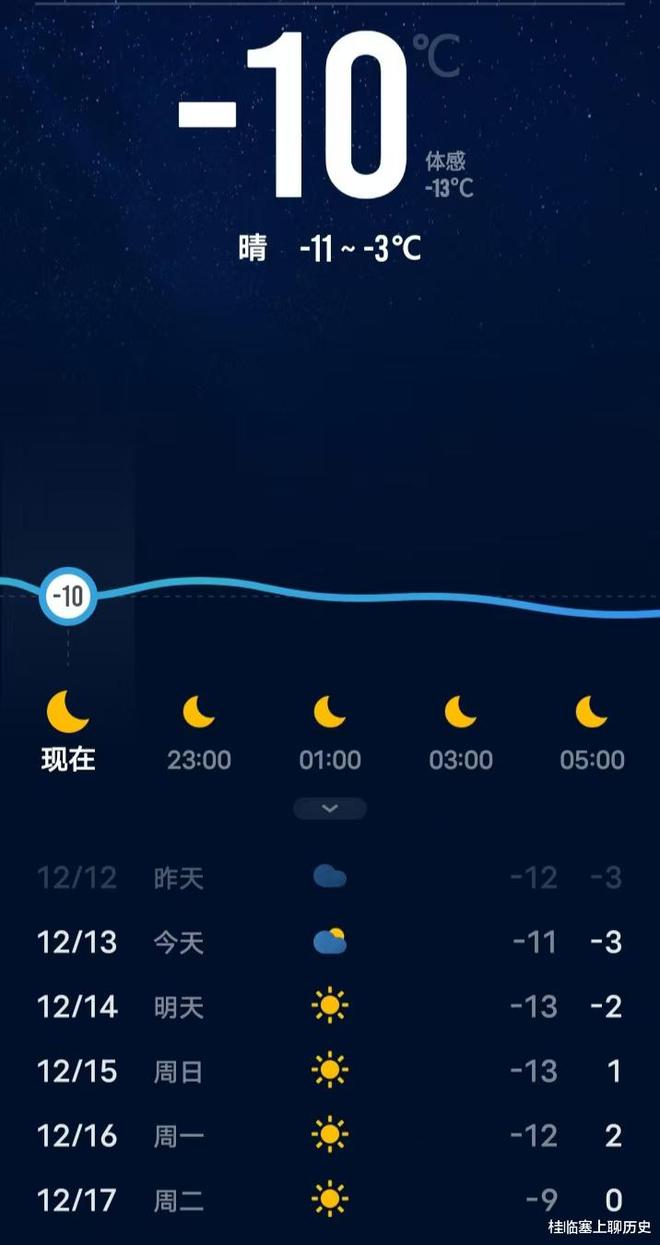Viewport: 660px width, 1245px height.
Task: Open the 12/14 tomorrow forecast row
Action: (x=330, y=1006)
